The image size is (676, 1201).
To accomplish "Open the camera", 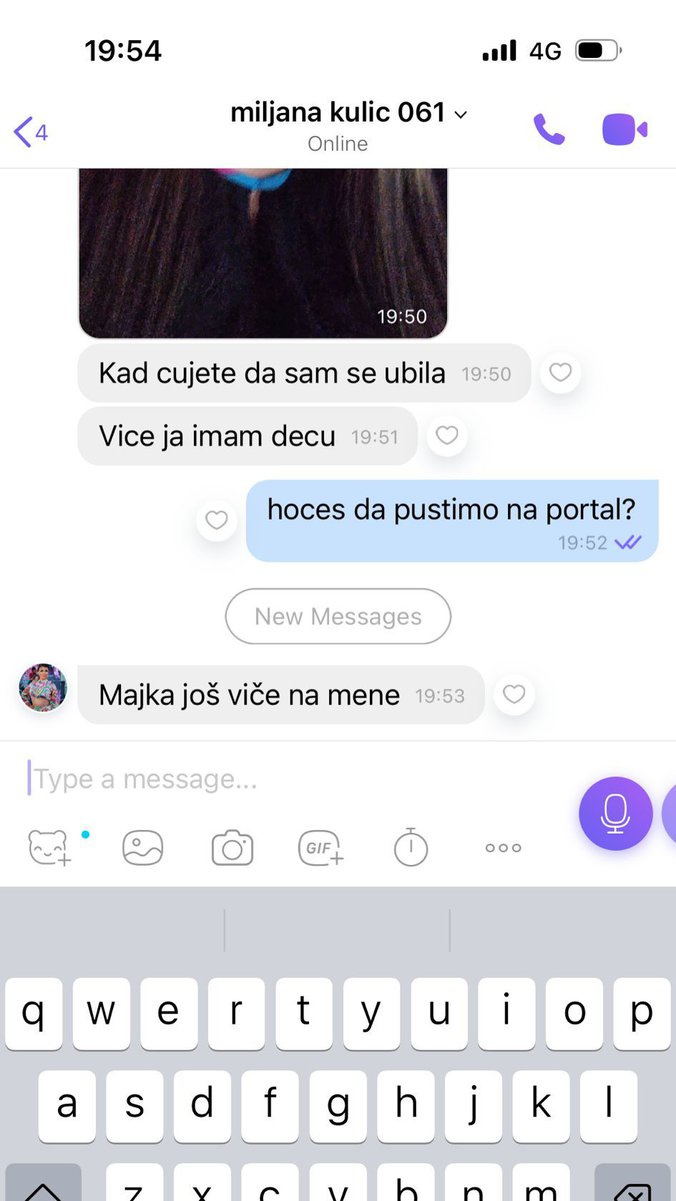I will click(x=232, y=848).
